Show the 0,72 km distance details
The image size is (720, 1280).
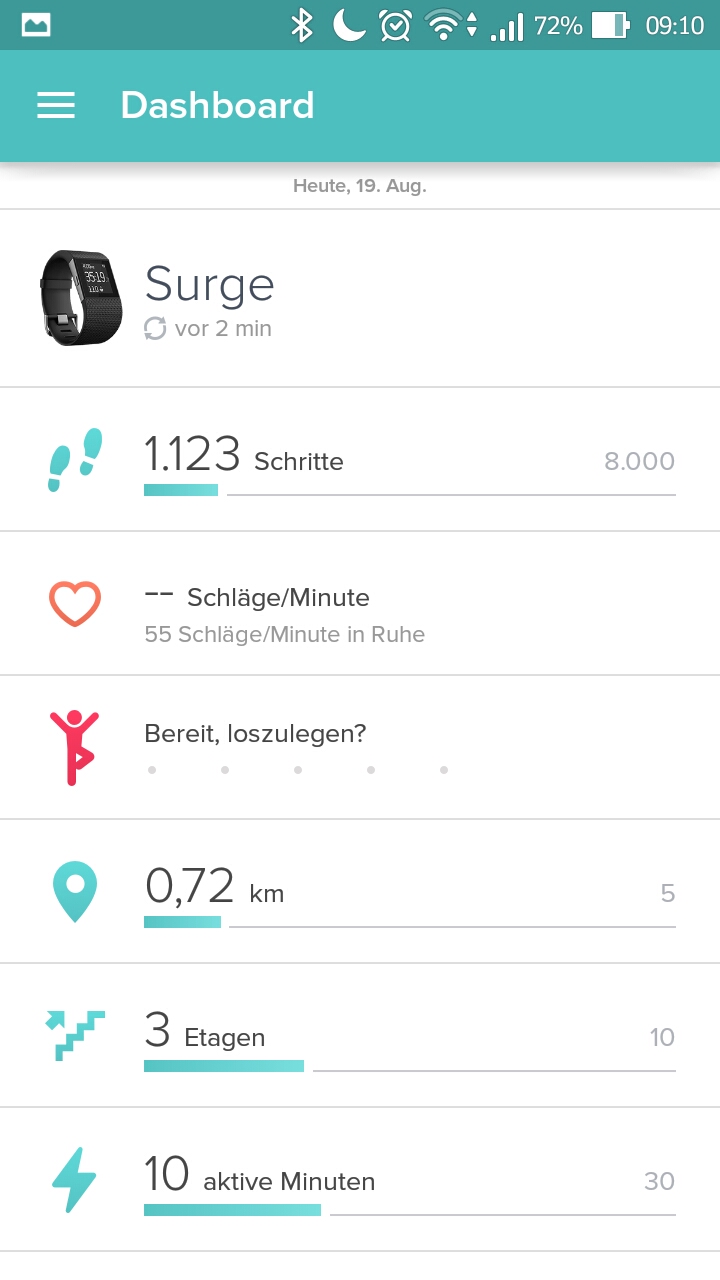pyautogui.click(x=360, y=892)
